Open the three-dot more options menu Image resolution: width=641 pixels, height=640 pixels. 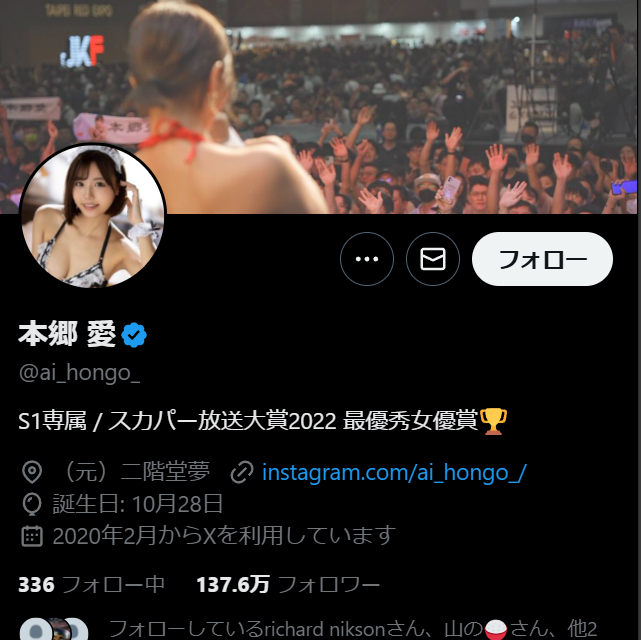coord(367,260)
